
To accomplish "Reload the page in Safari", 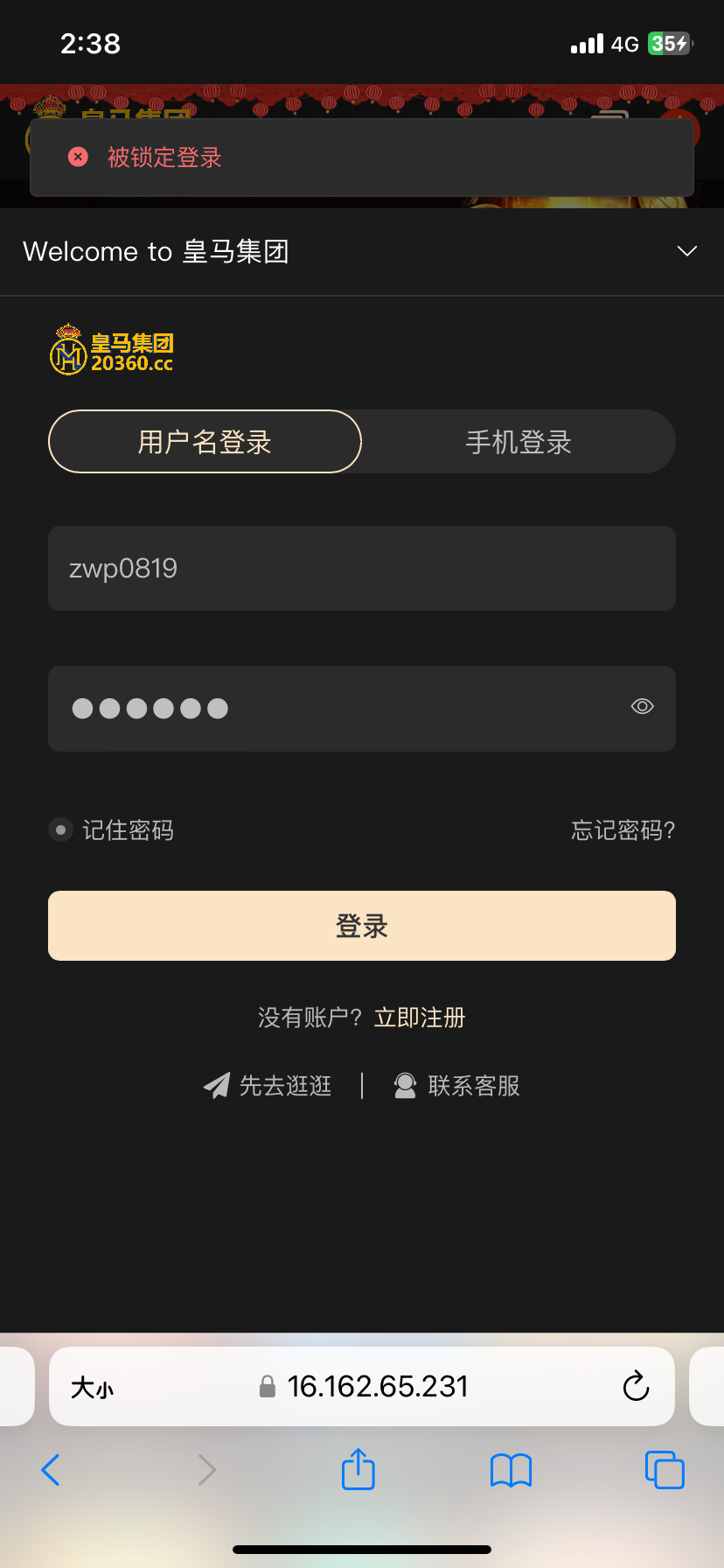I will 636,1386.
